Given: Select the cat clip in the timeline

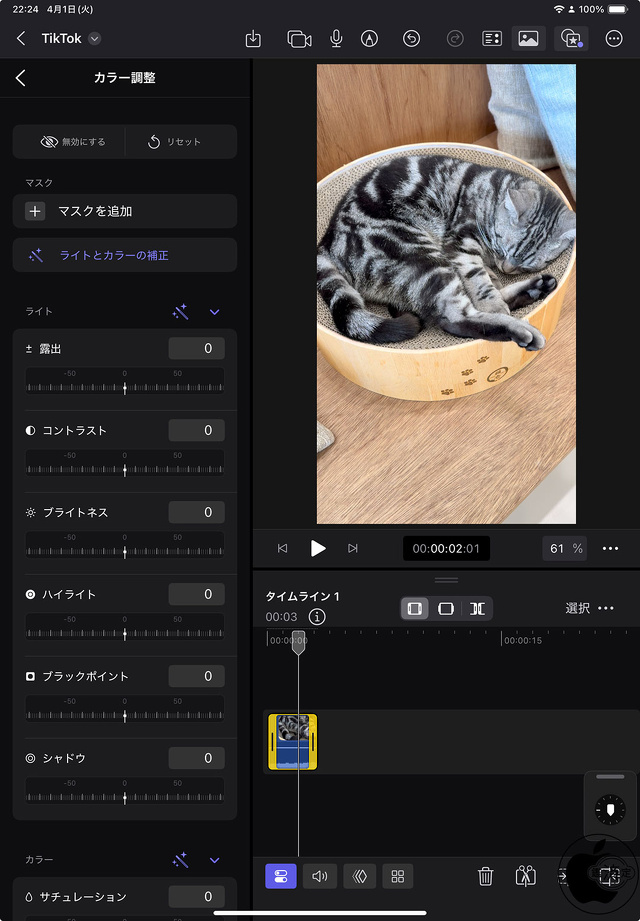Looking at the screenshot, I should pos(293,741).
